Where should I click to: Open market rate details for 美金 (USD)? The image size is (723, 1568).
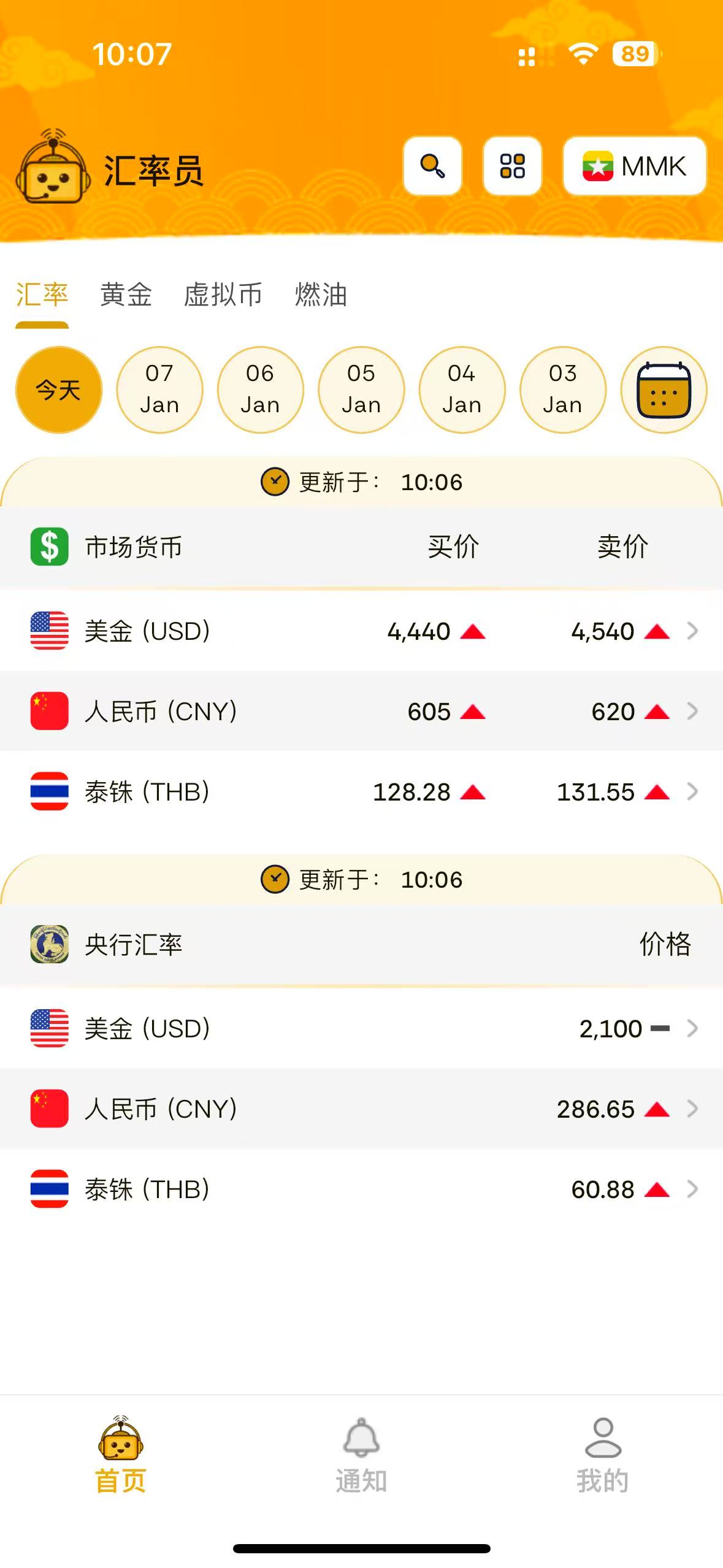click(361, 631)
